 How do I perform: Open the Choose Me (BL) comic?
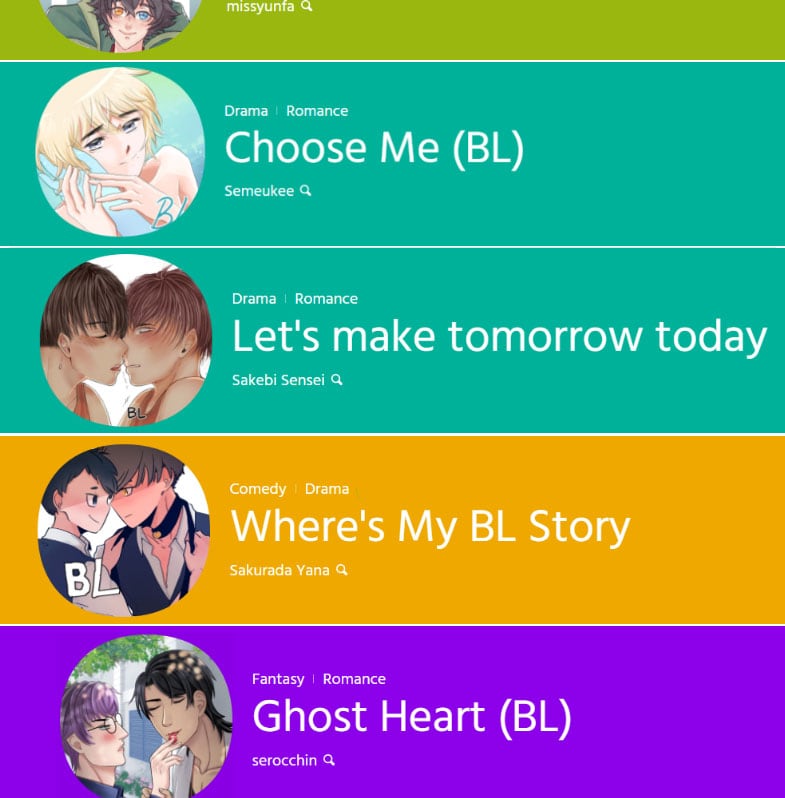(374, 148)
